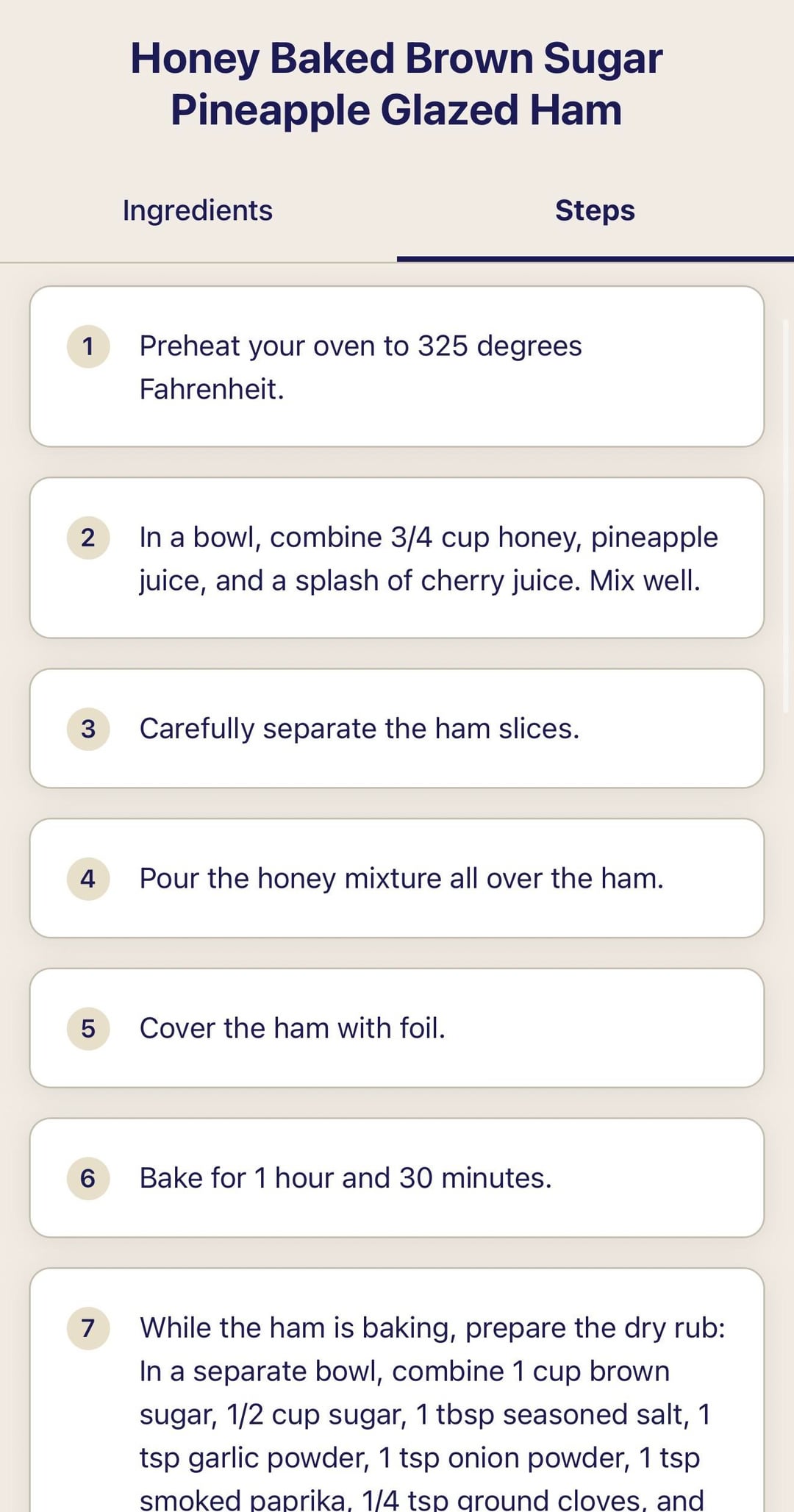Select the Steps tab
794x1512 pixels.
[x=595, y=211]
